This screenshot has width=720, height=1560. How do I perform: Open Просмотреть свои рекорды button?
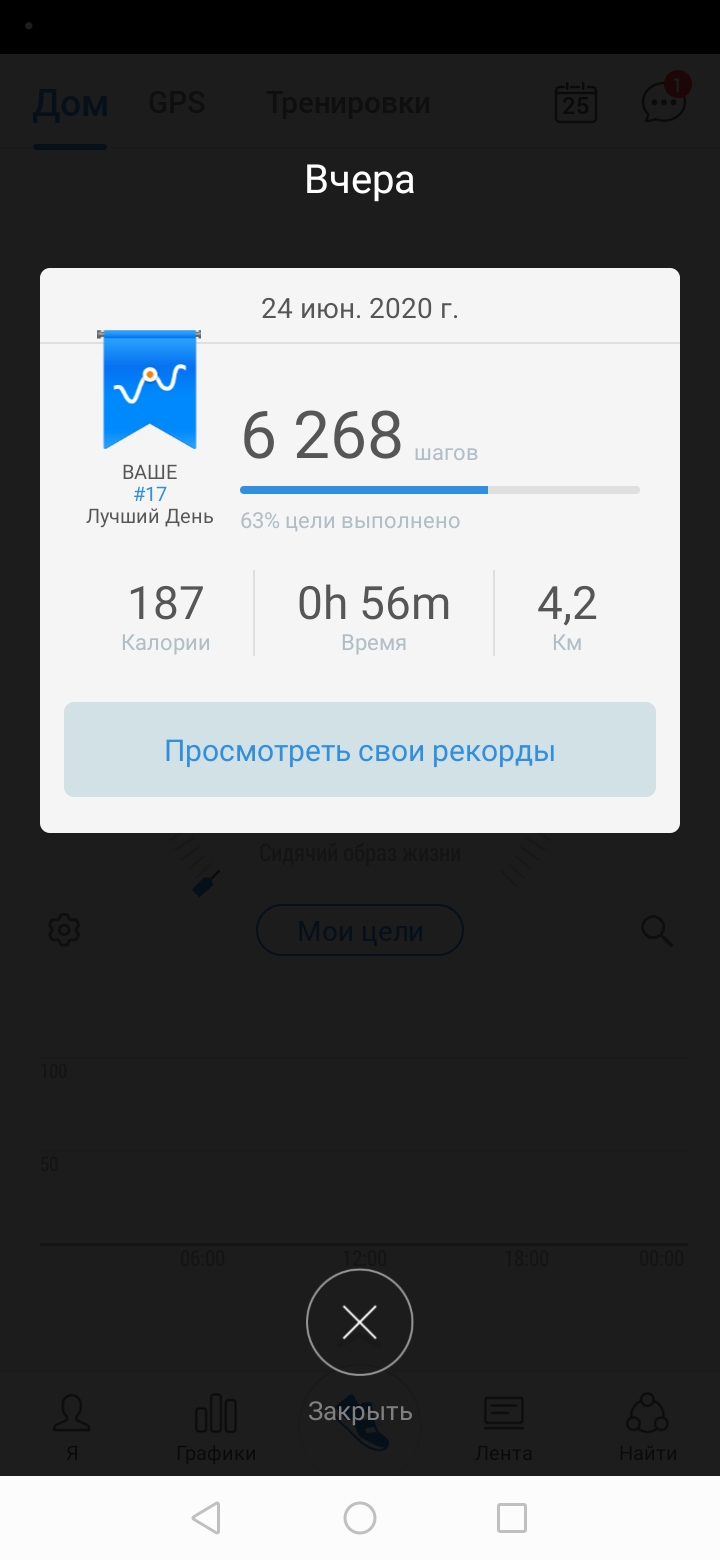point(360,750)
